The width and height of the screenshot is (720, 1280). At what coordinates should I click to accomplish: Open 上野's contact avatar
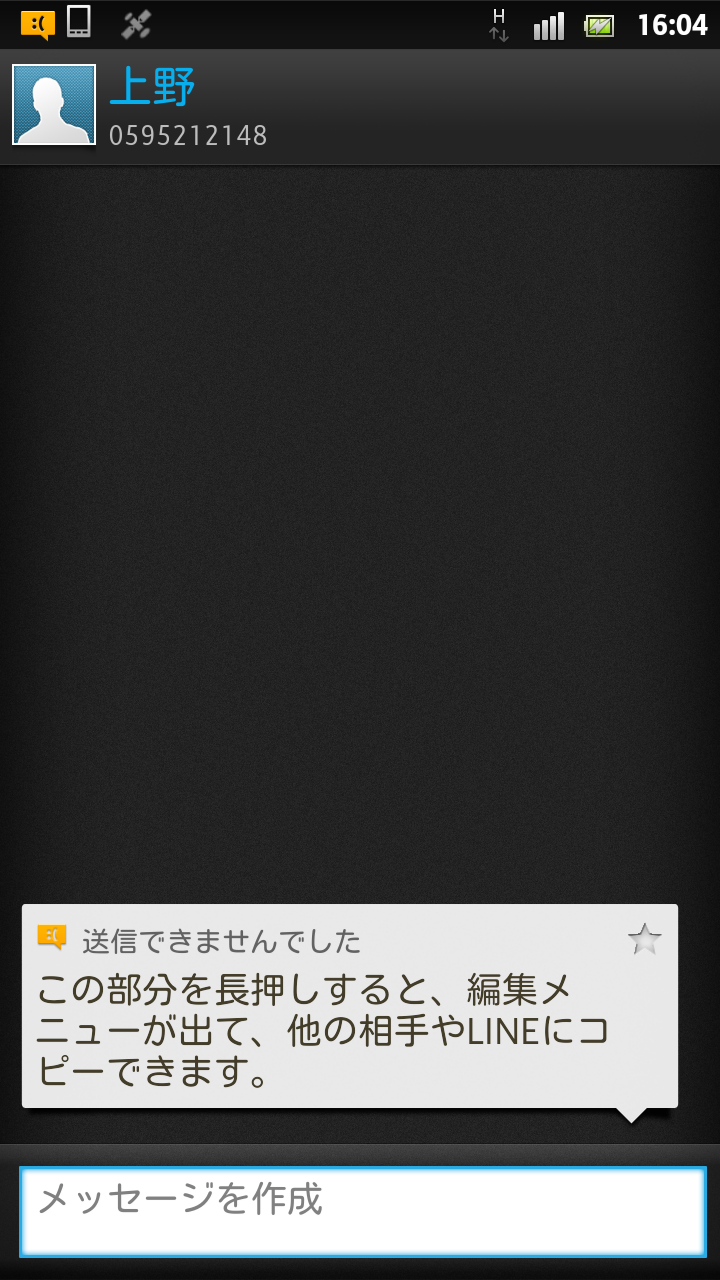[x=54, y=105]
